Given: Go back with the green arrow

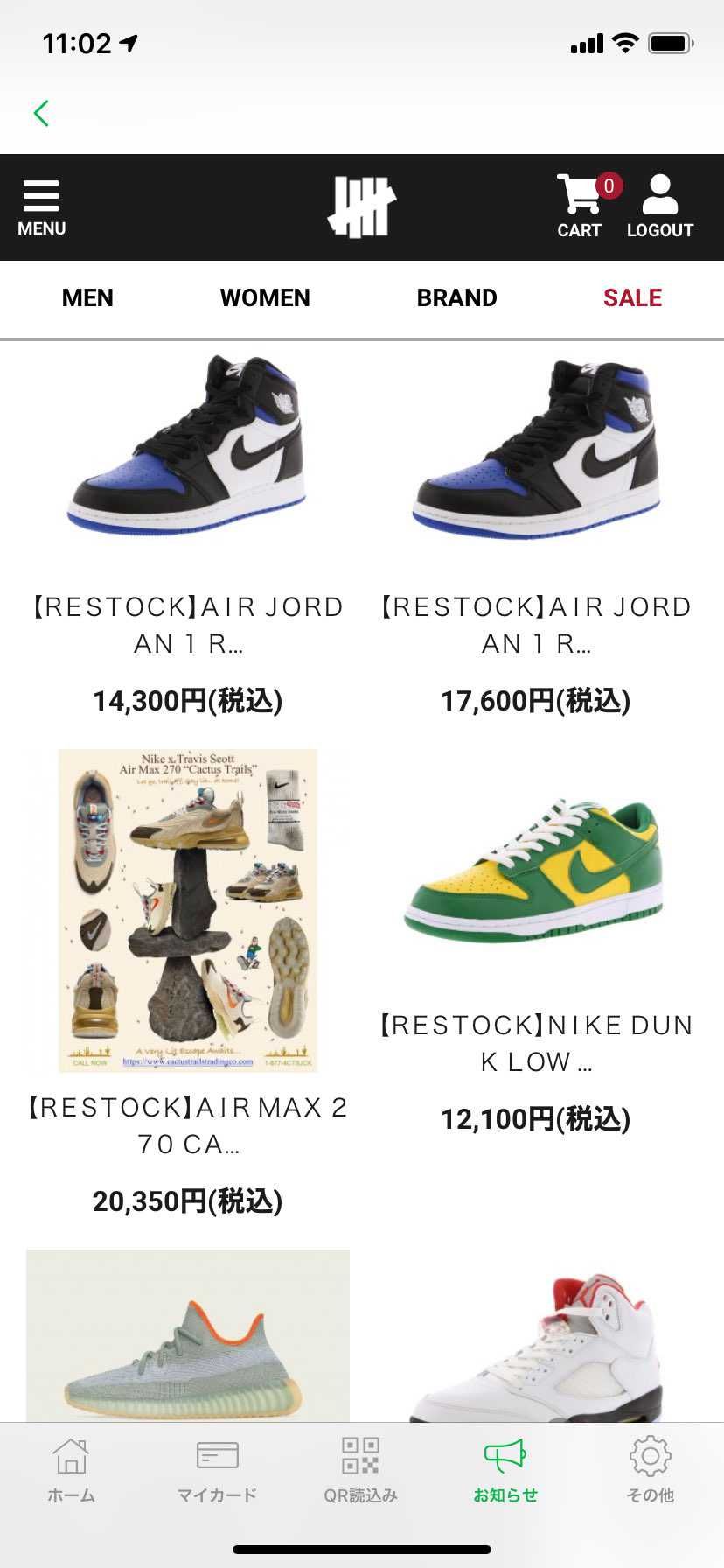Looking at the screenshot, I should (41, 113).
